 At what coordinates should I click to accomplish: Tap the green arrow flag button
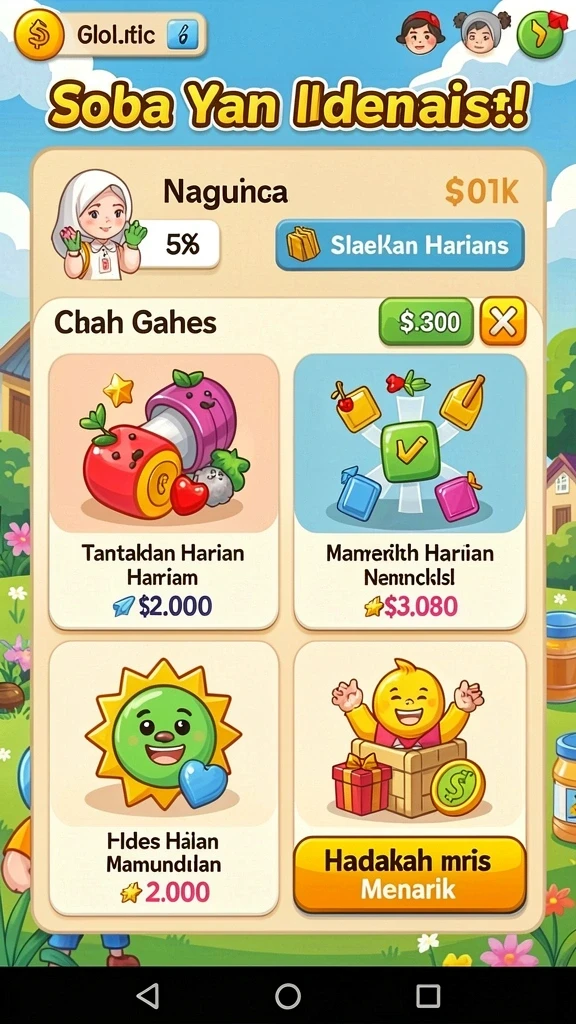tap(541, 34)
